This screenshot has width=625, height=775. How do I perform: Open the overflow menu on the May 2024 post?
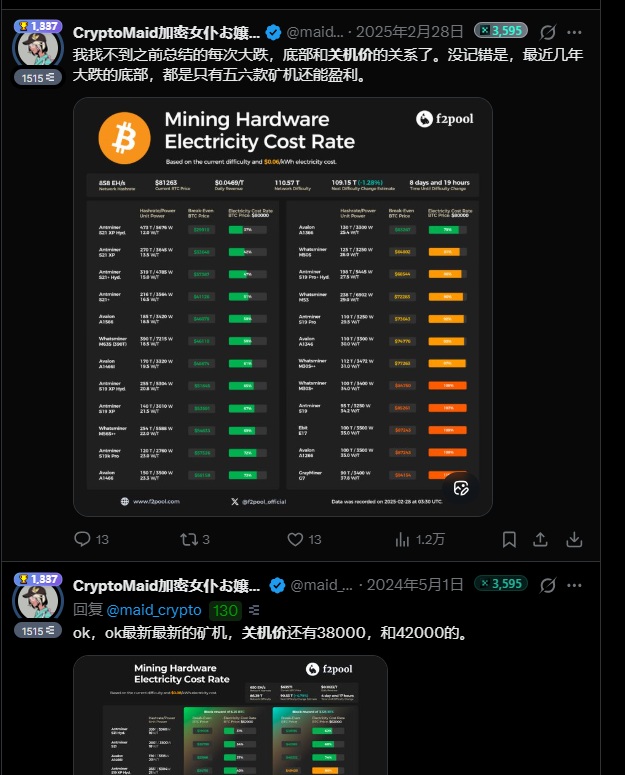point(603,584)
